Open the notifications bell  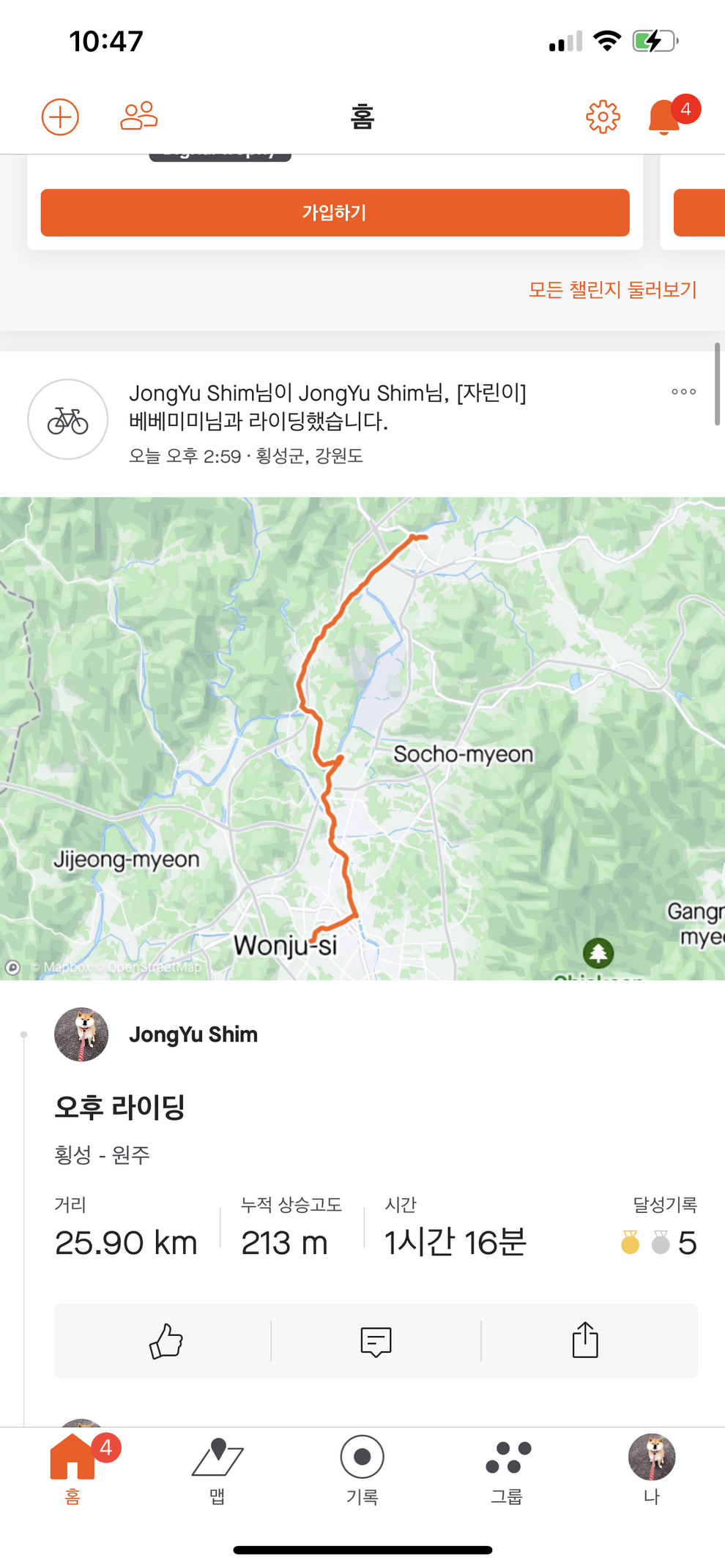point(665,117)
